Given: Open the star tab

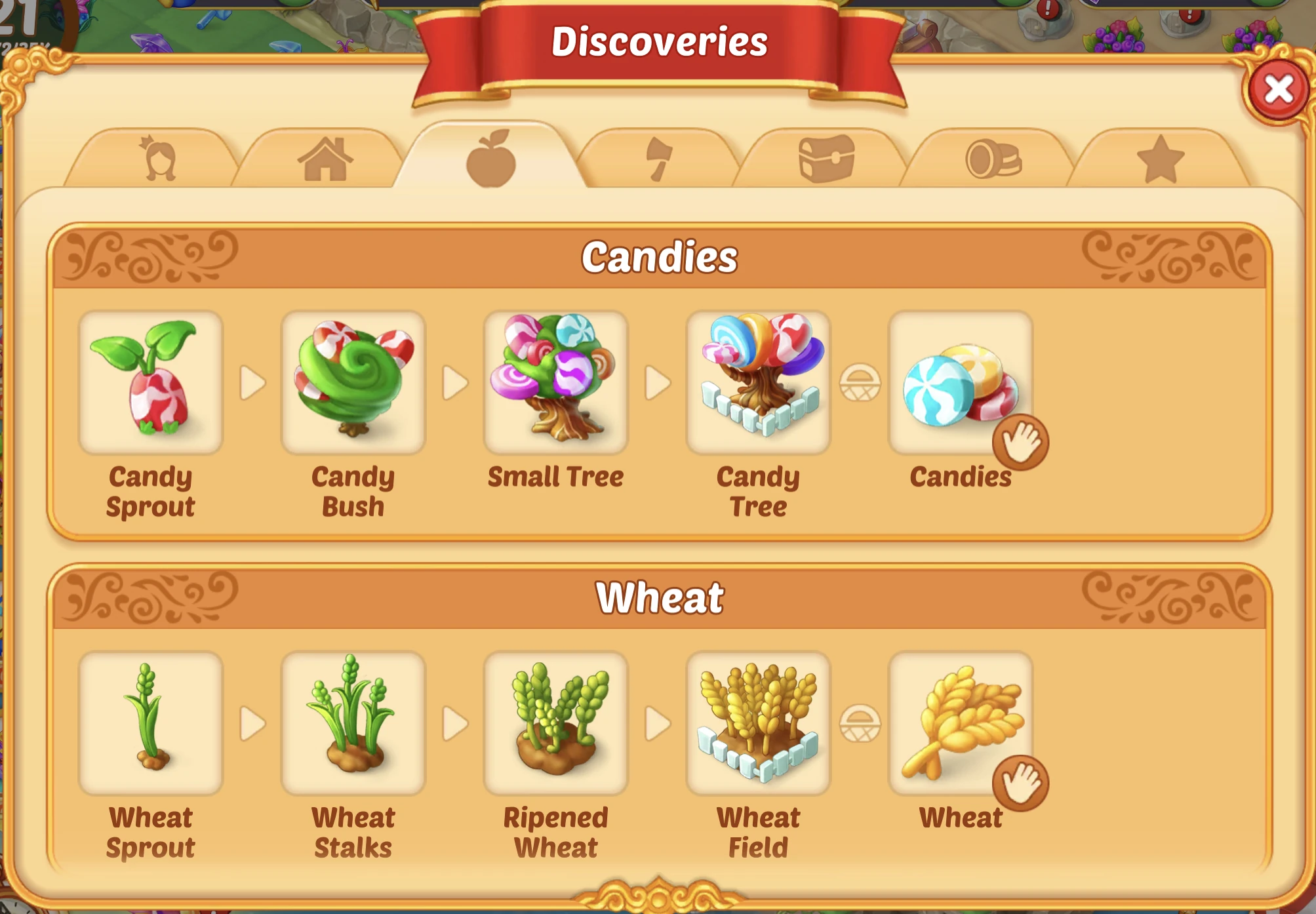Looking at the screenshot, I should (1160, 159).
